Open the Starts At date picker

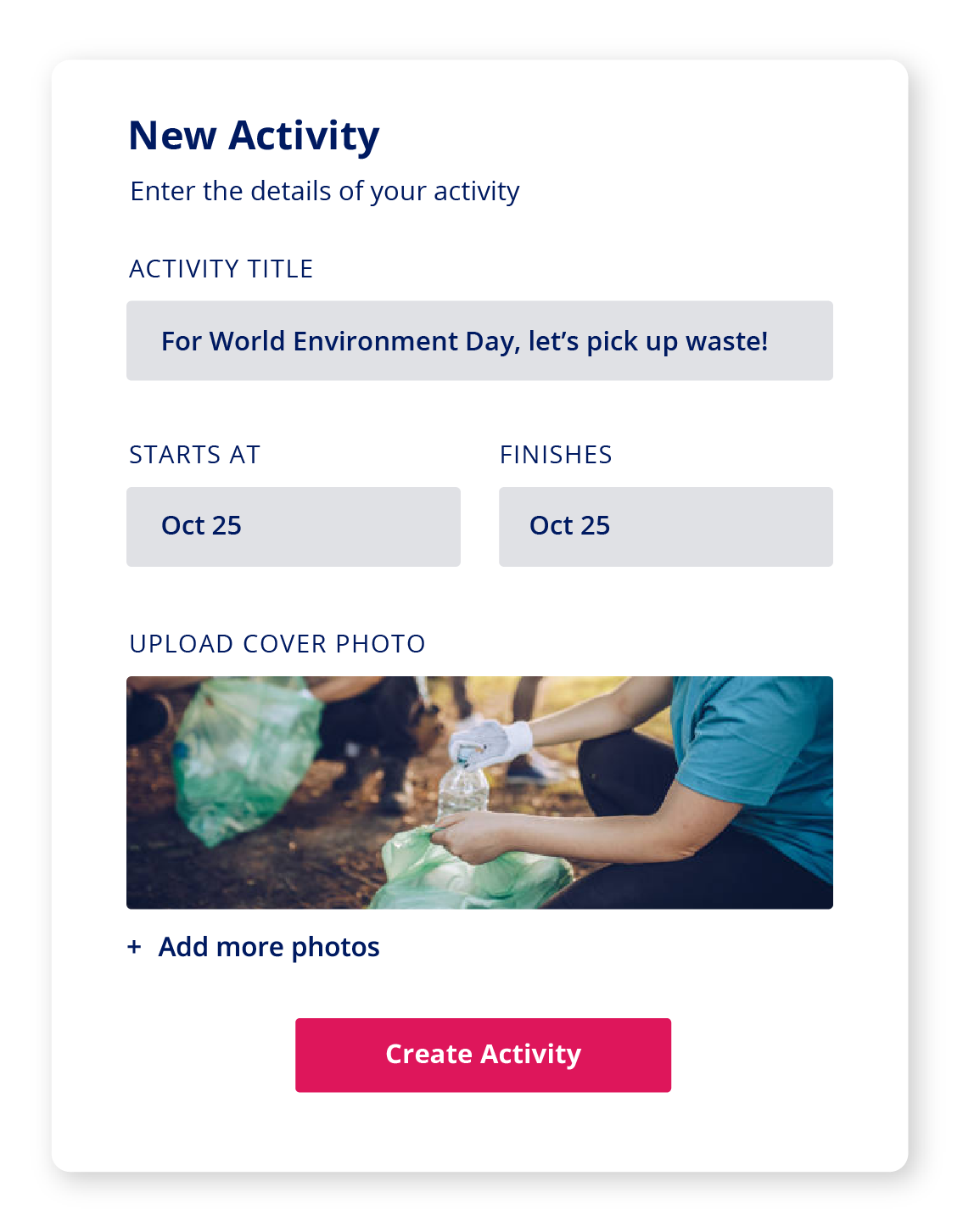(293, 526)
